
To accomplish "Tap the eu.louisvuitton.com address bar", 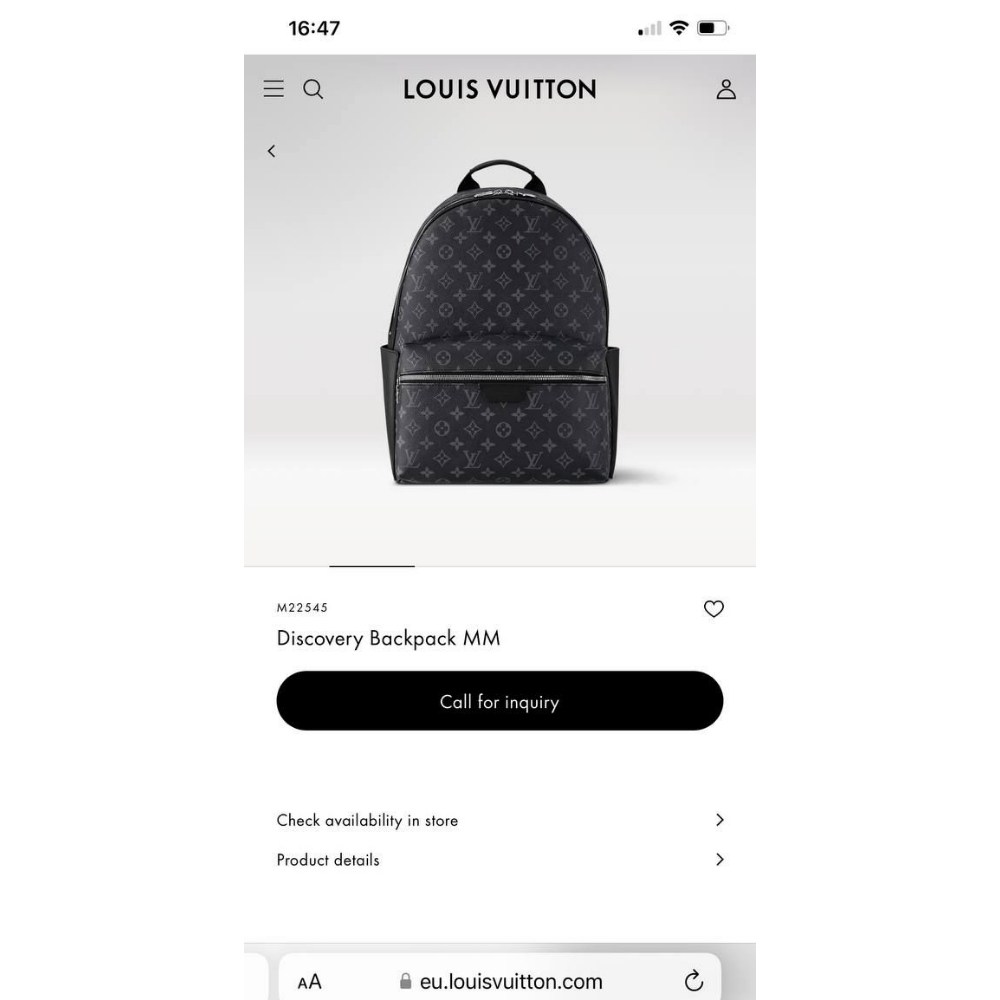I will pyautogui.click(x=510, y=982).
